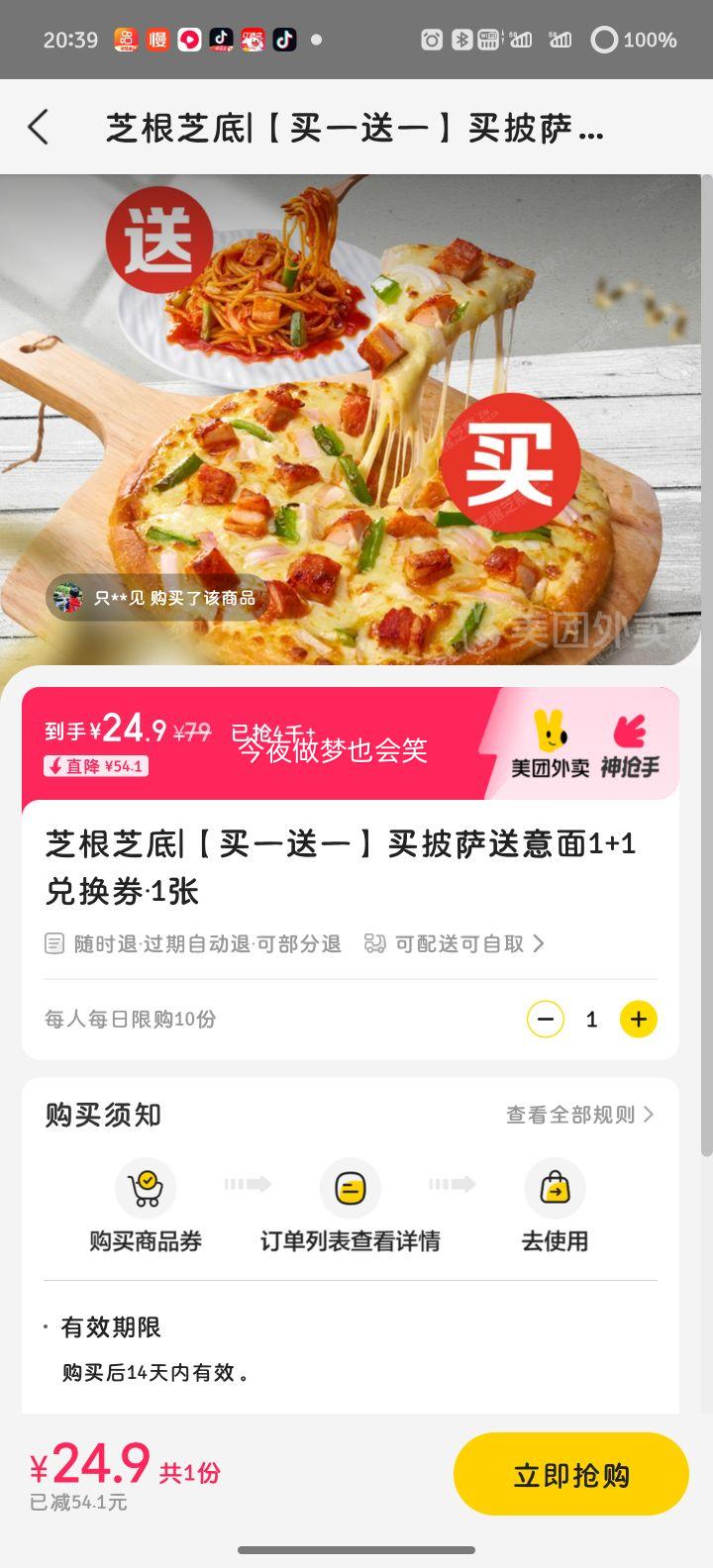The image size is (713, 1568).
Task: Open the 可配送可自取 delivery options
Action: pos(456,943)
